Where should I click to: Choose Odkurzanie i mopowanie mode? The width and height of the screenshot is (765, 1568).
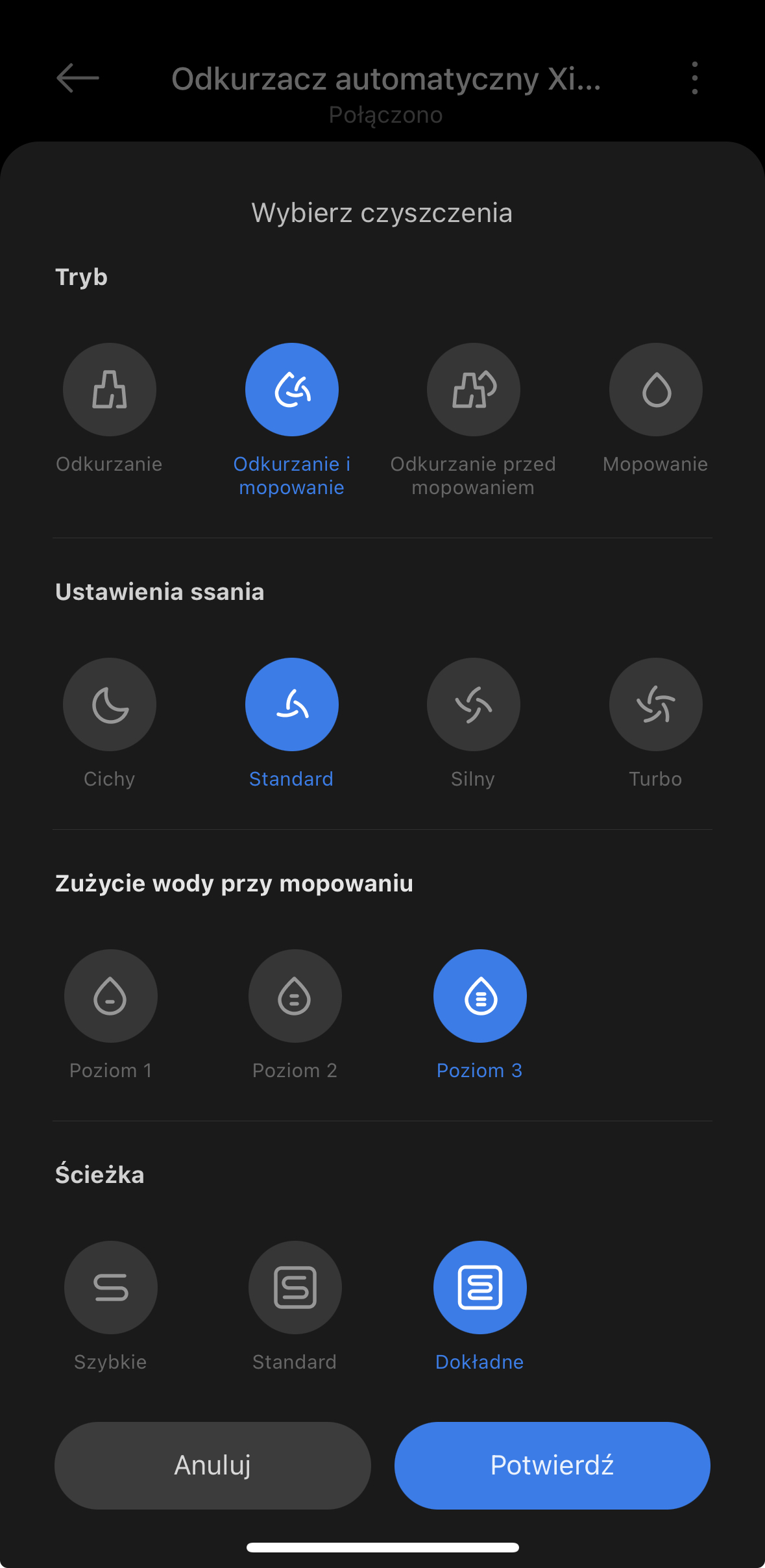tap(292, 390)
